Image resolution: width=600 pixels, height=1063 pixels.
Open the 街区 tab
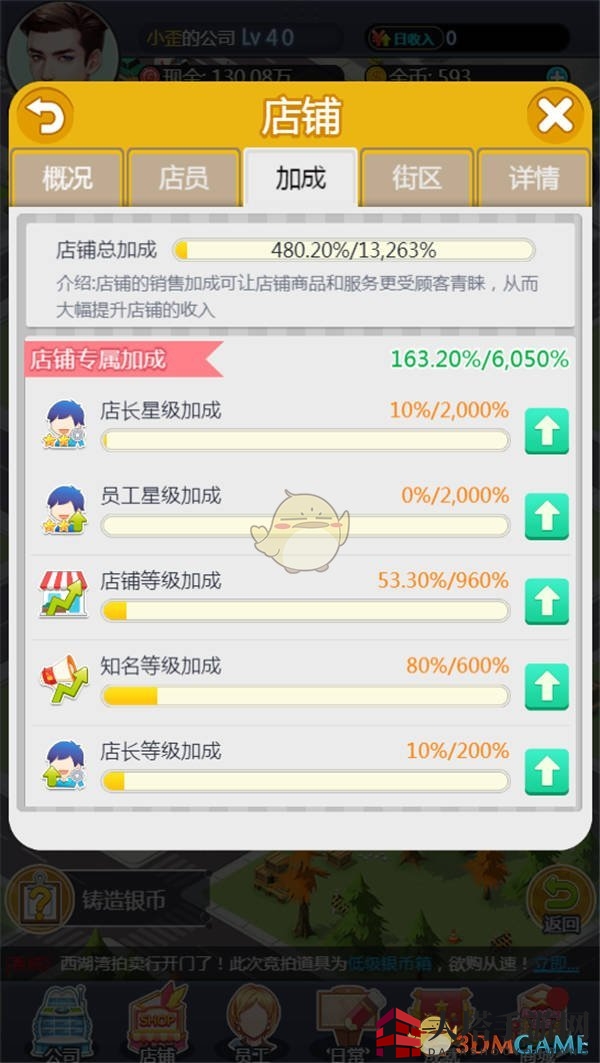point(417,178)
